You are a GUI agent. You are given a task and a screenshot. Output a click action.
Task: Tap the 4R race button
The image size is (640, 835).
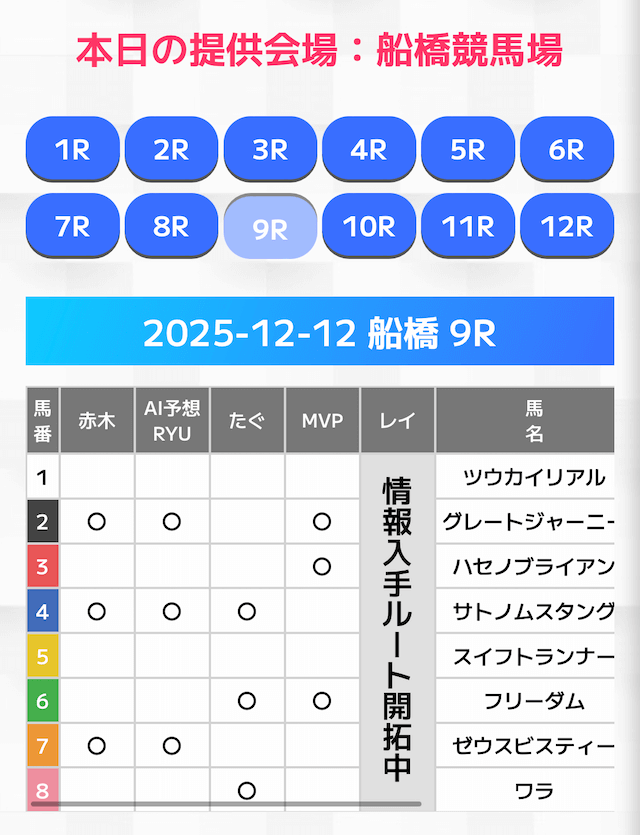(x=369, y=150)
